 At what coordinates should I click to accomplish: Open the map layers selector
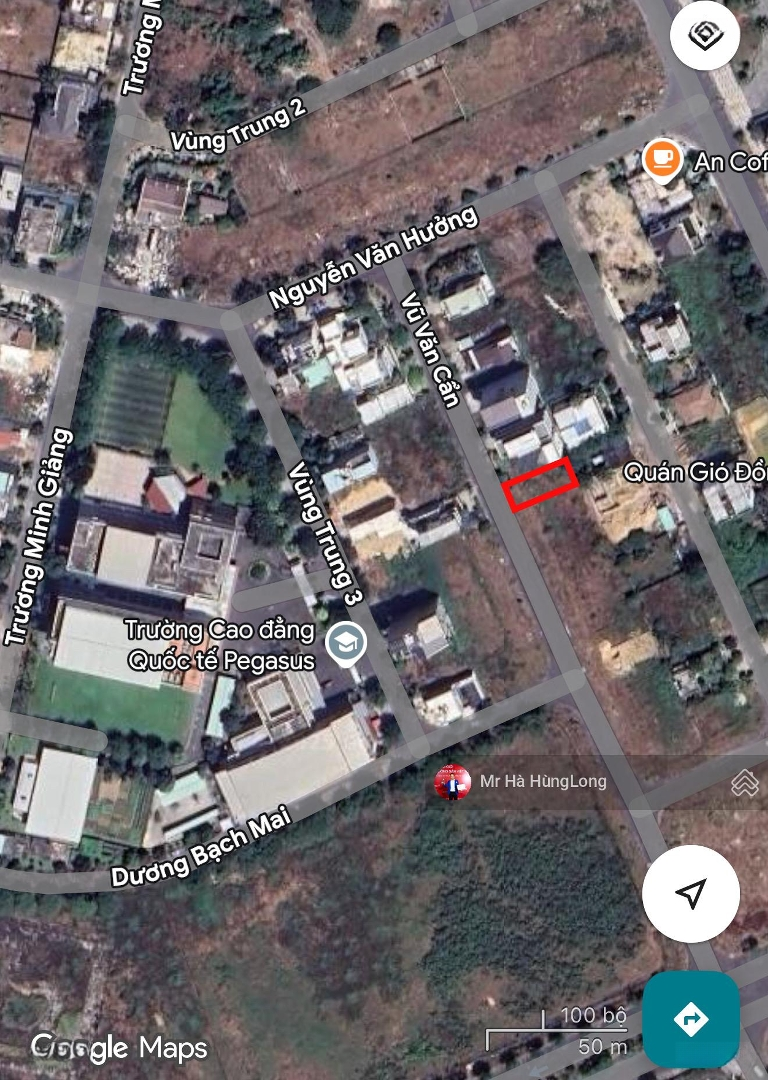click(705, 37)
